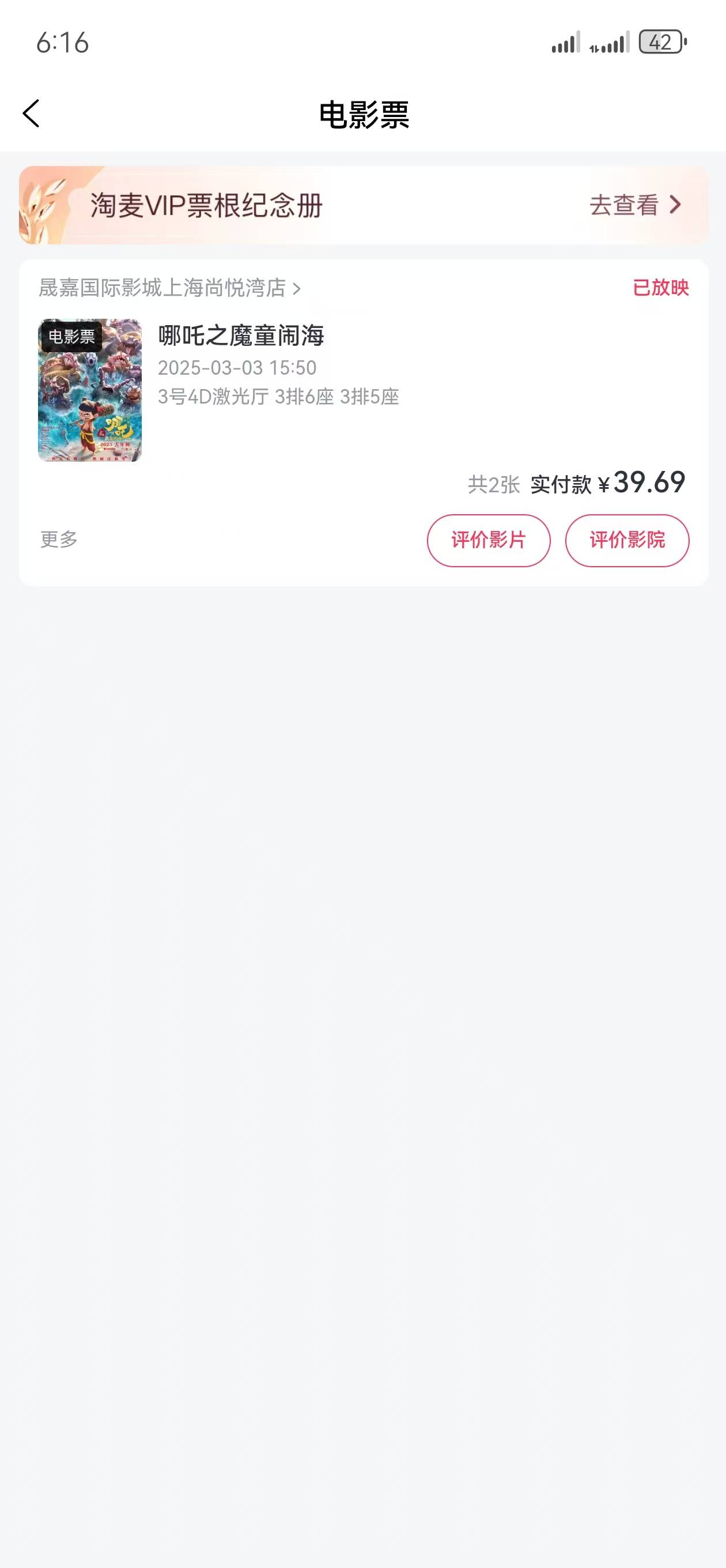Open the 淘麦VIP票根纪念册 banner

point(364,205)
